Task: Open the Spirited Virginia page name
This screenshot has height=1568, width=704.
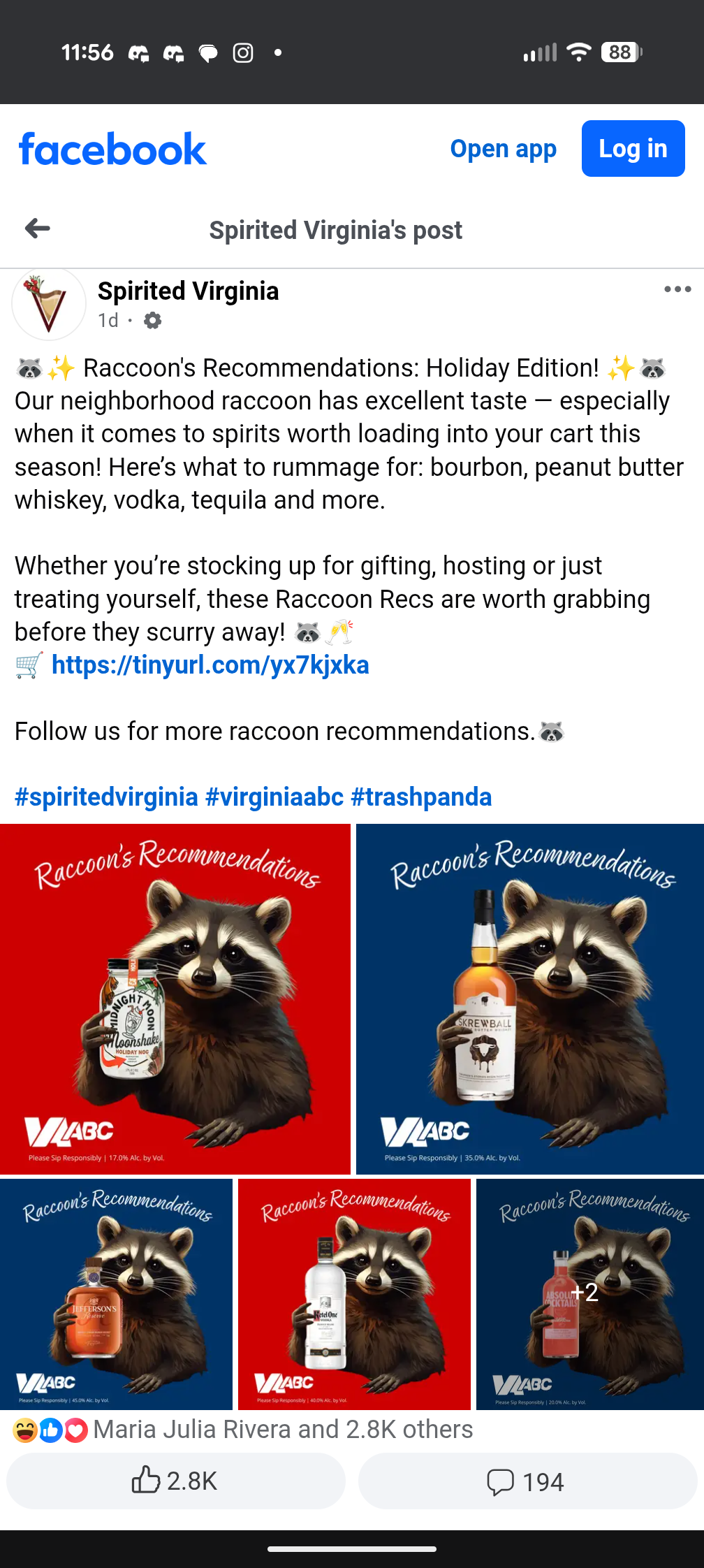Action: click(x=188, y=291)
